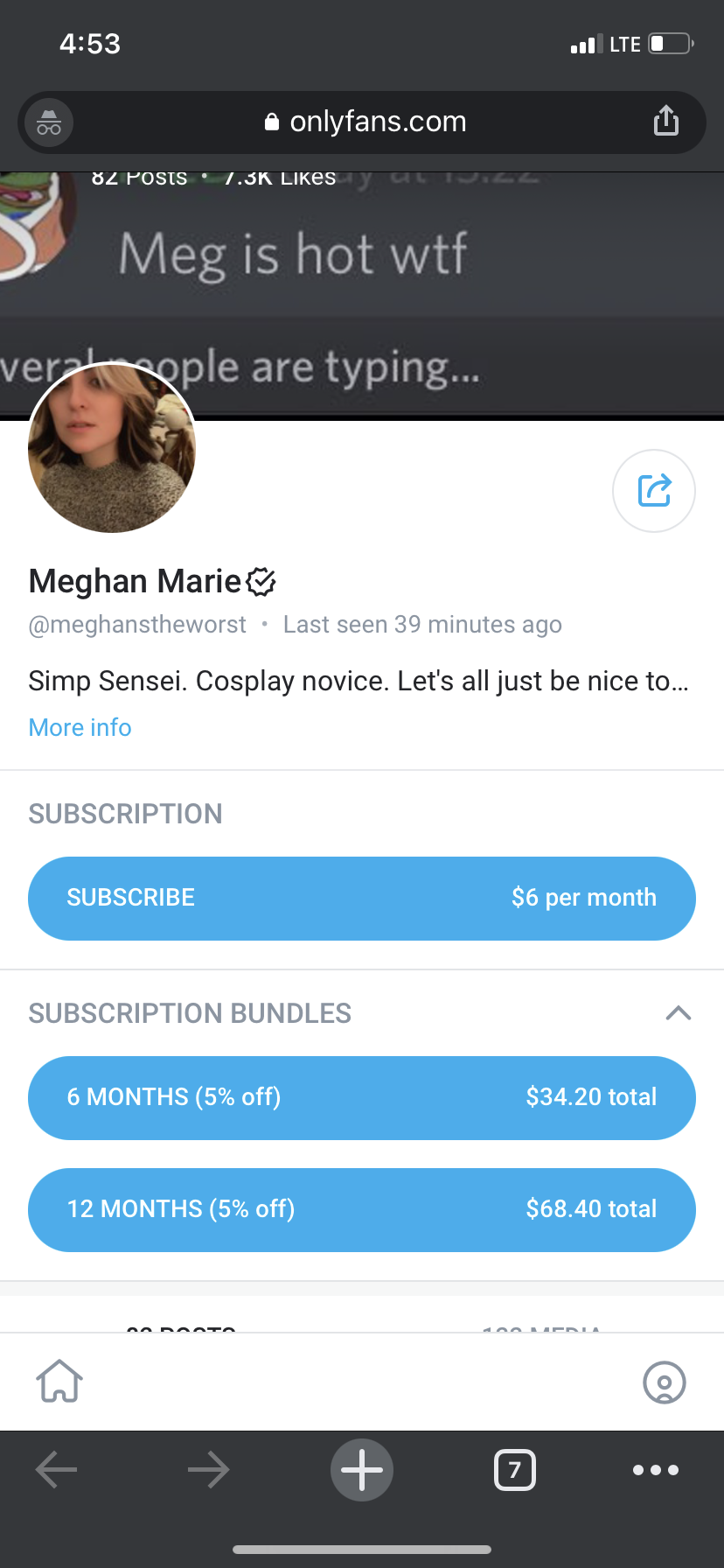This screenshot has height=1568, width=724.
Task: Open the account profile icon
Action: pos(665,1382)
